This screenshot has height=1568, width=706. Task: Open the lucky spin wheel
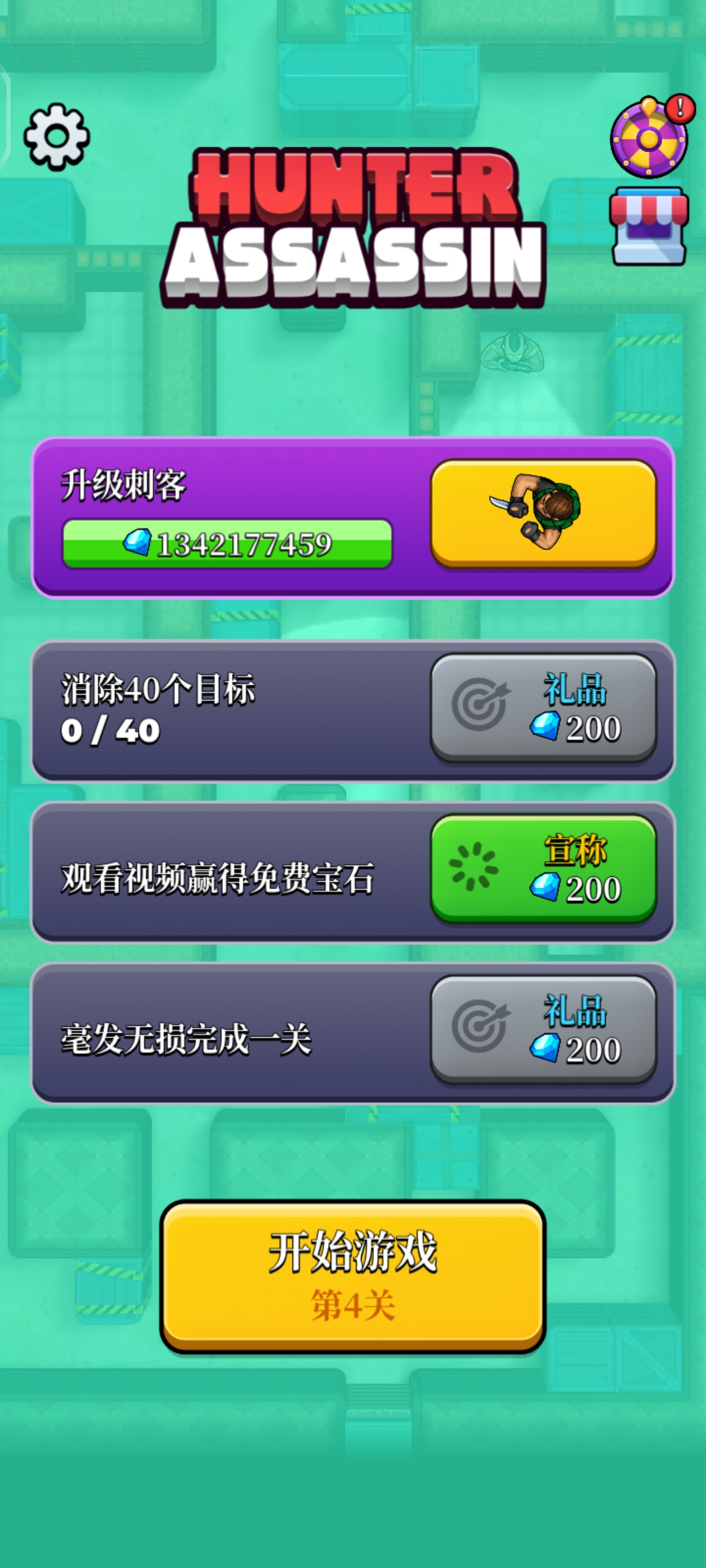[649, 138]
